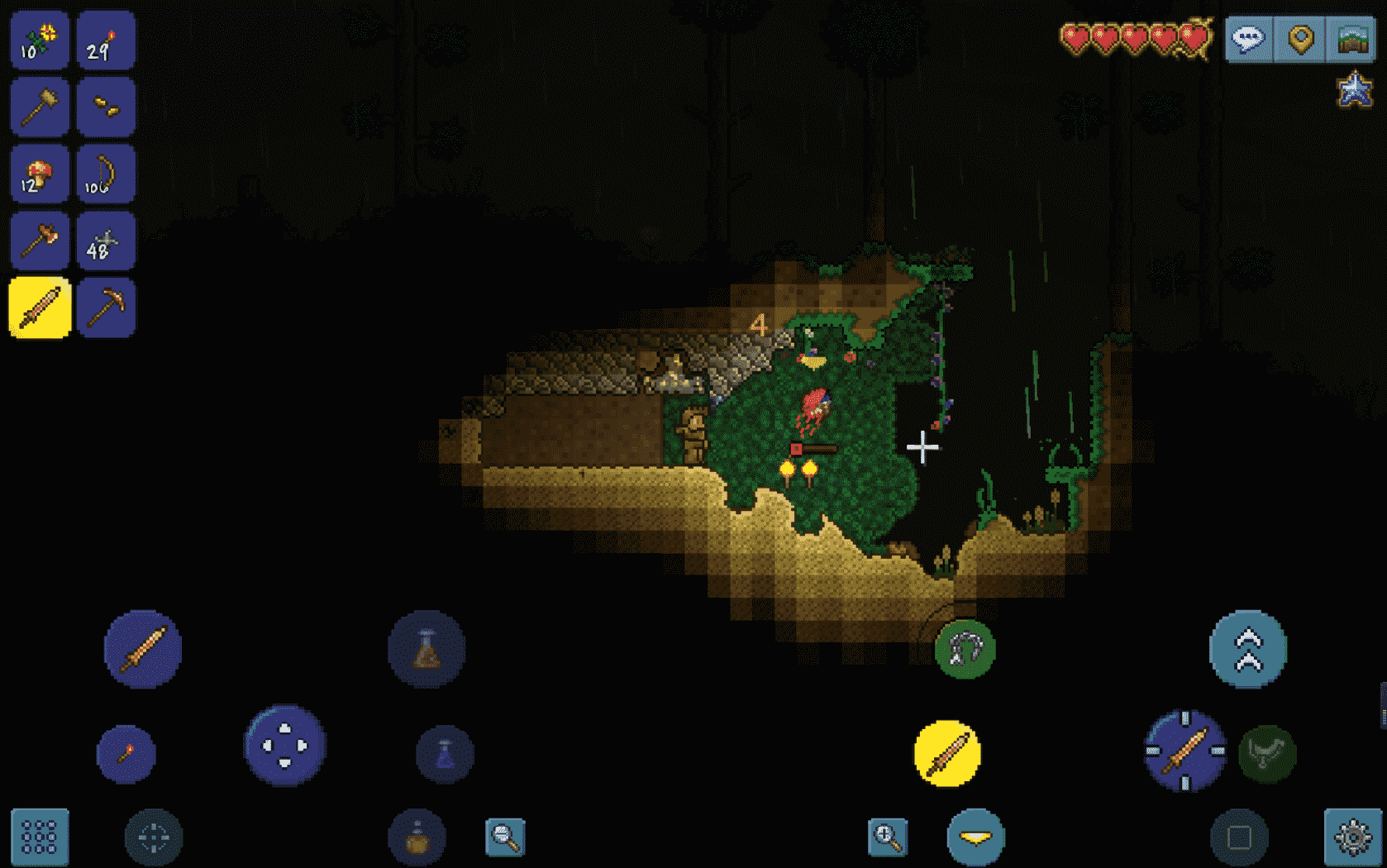The image size is (1387, 868).
Task: Select the flower item in the hotbar
Action: [40, 41]
